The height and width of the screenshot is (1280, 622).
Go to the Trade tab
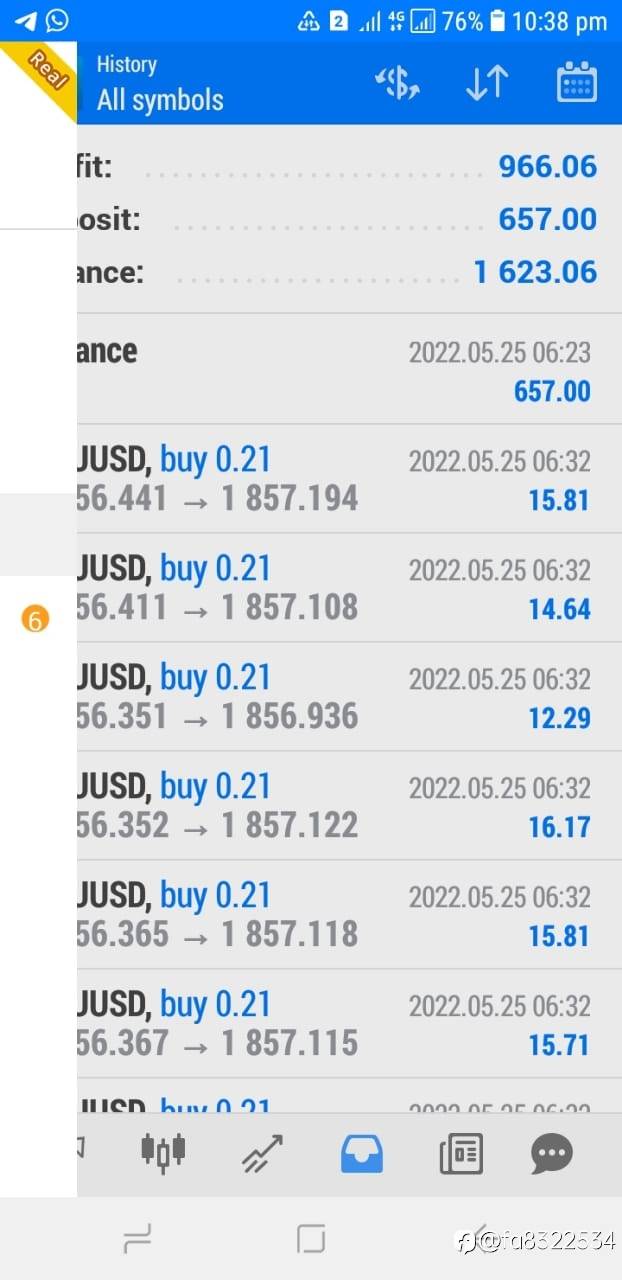[x=261, y=1153]
